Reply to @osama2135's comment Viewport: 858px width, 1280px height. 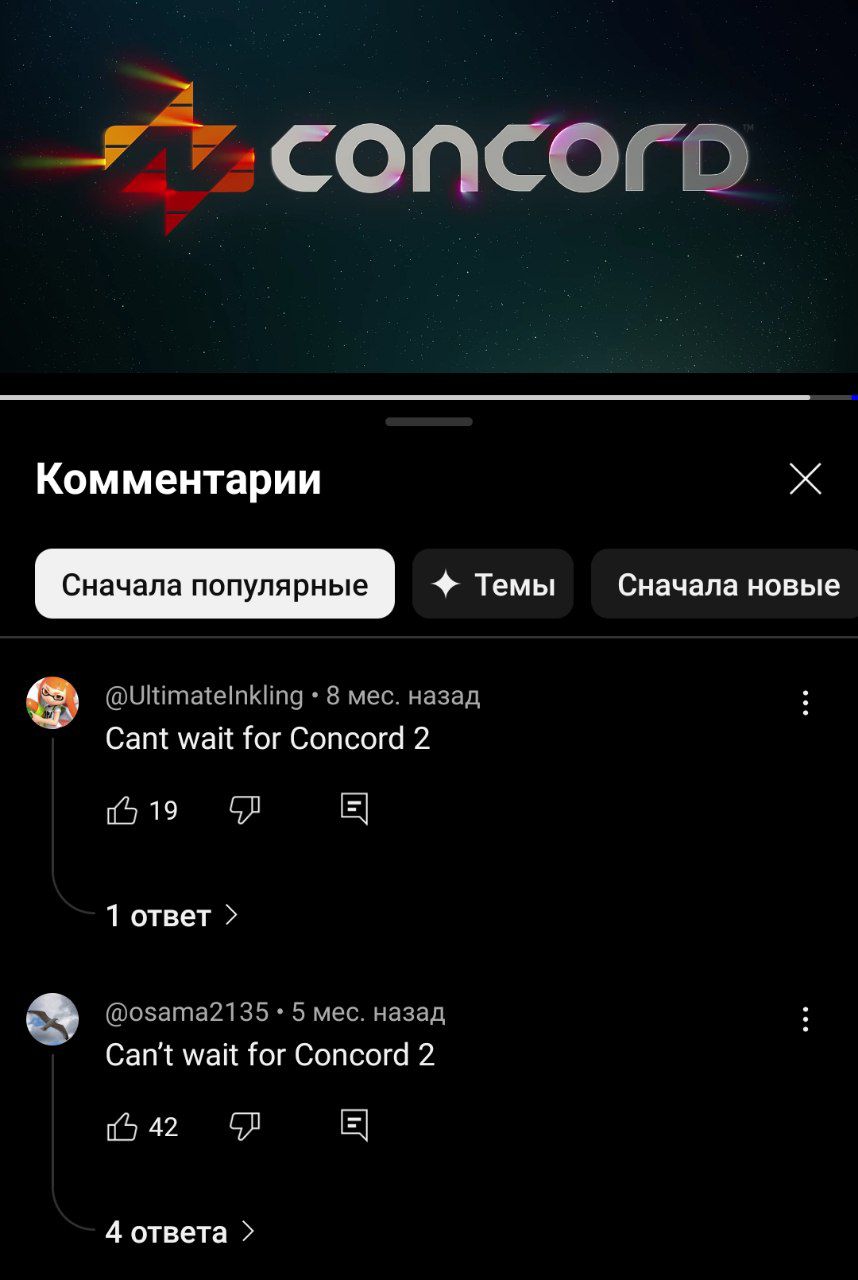point(354,1126)
